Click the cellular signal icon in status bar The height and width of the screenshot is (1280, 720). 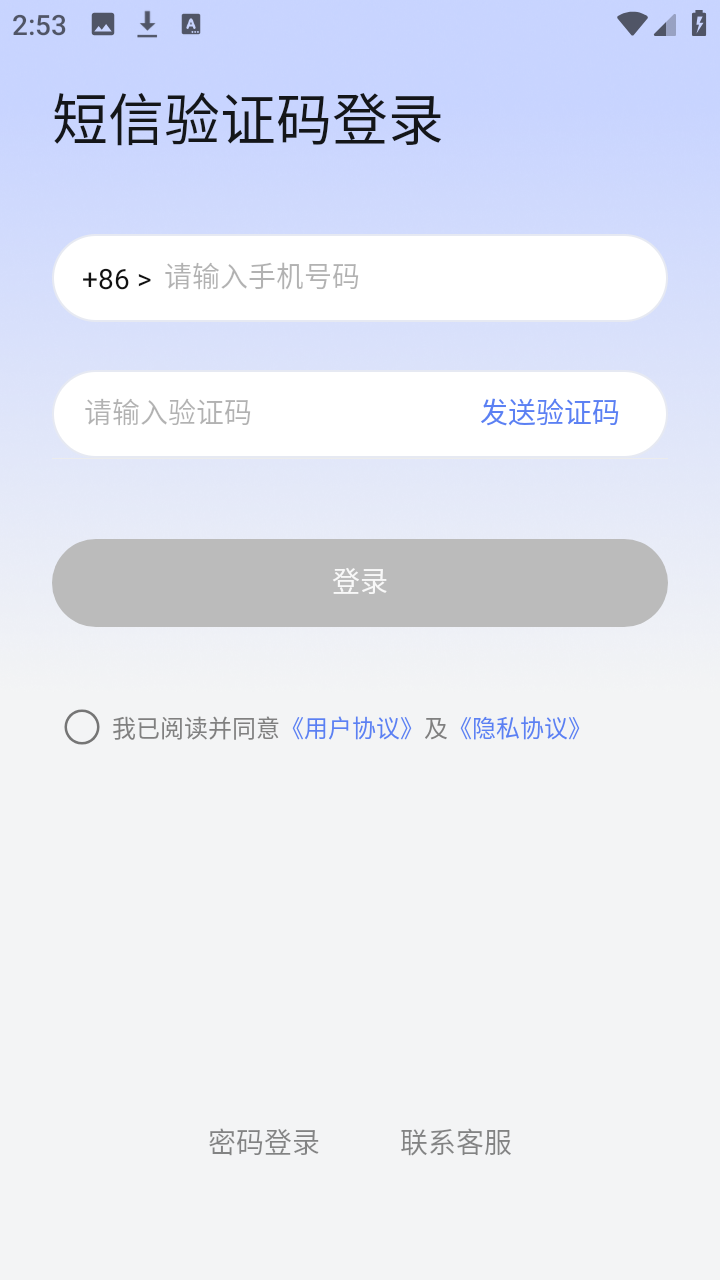coord(666,24)
